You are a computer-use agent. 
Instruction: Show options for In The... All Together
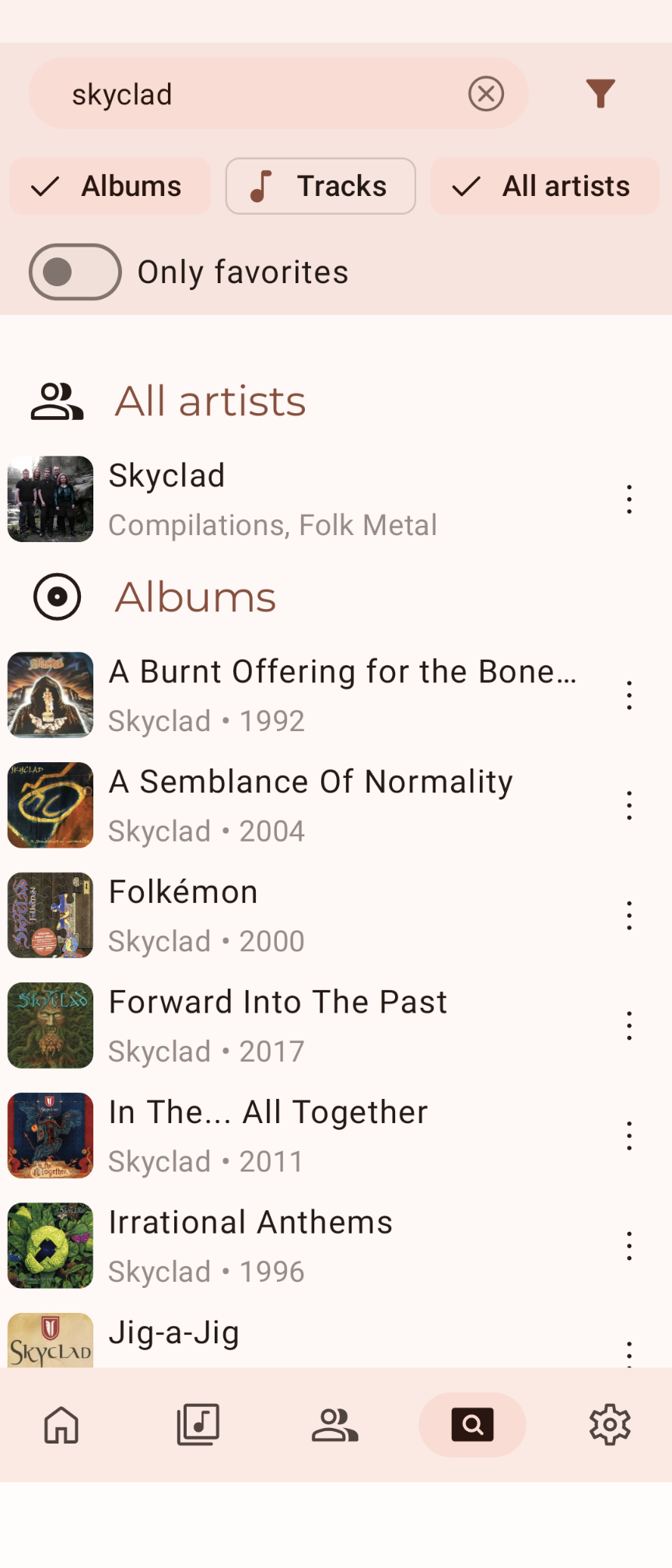629,1136
